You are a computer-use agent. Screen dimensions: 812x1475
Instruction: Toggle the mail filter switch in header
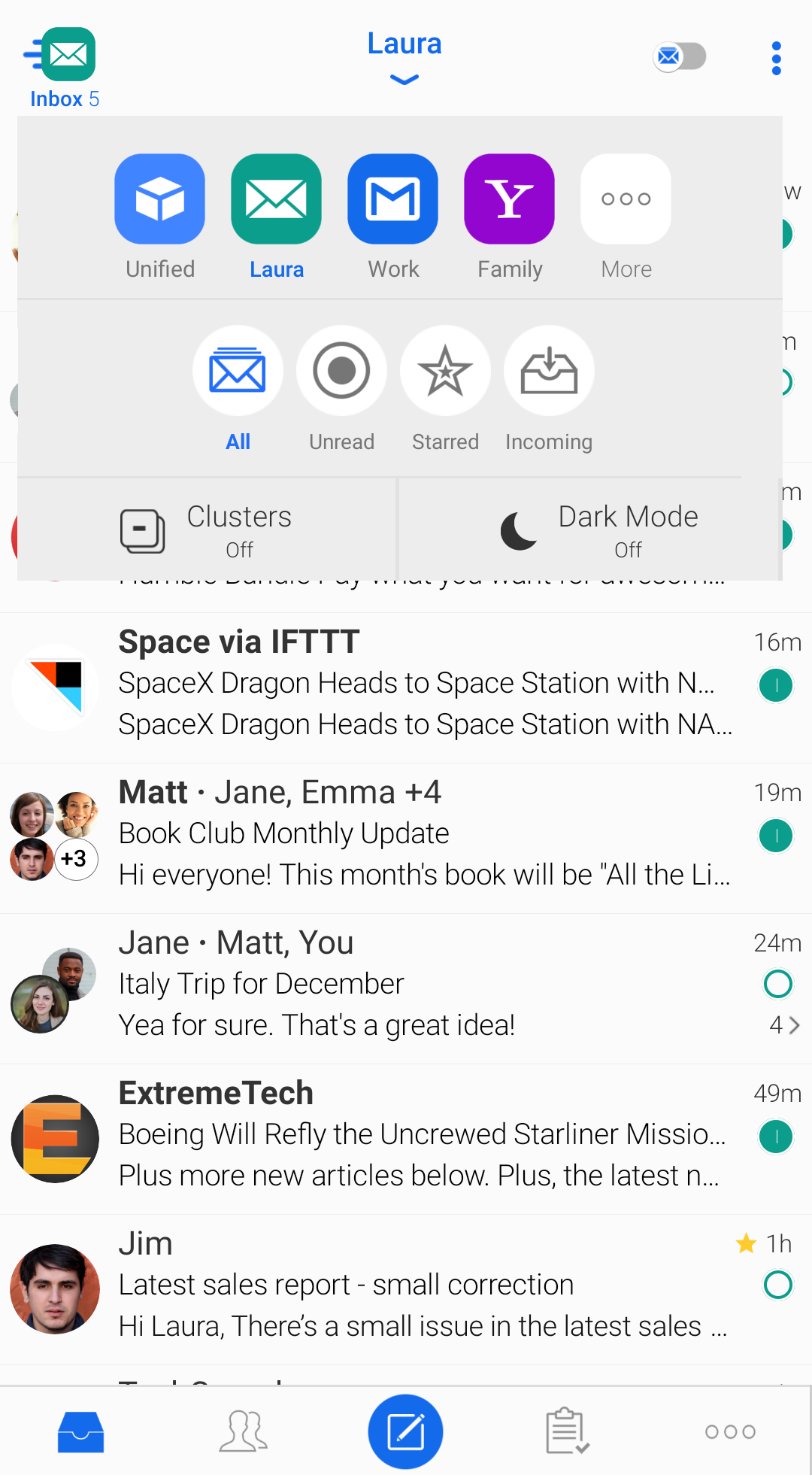point(680,56)
